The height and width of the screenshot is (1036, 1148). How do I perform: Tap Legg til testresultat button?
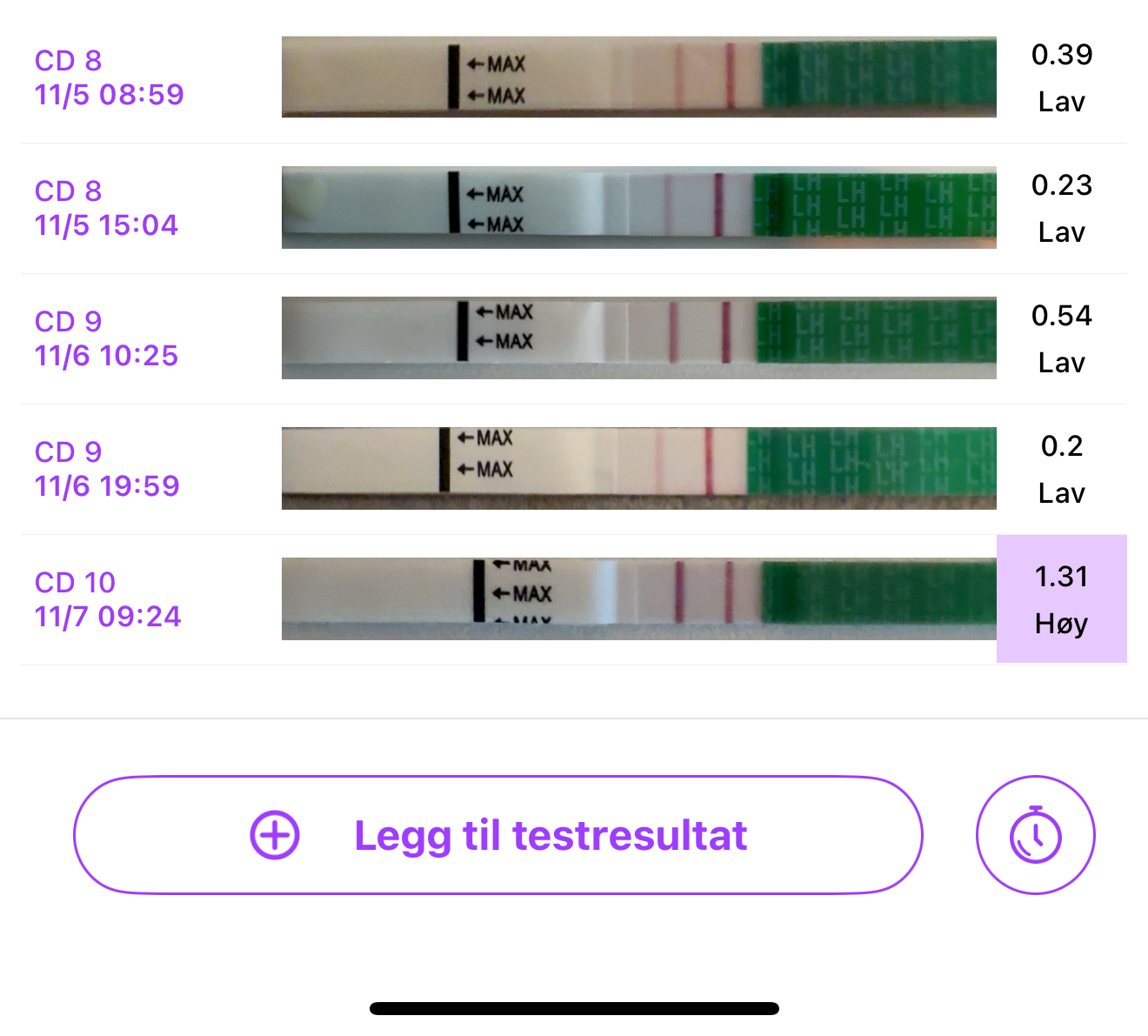coord(497,835)
